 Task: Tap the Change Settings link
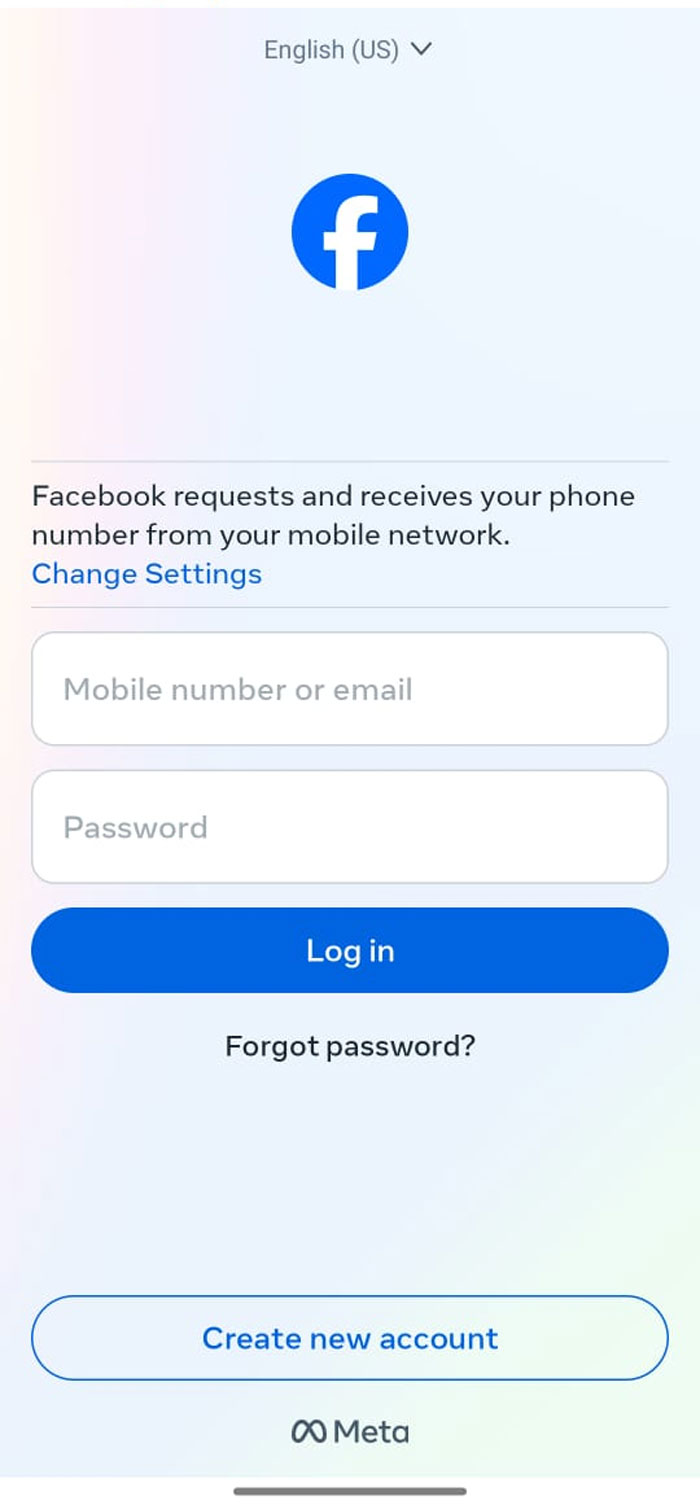coord(147,574)
